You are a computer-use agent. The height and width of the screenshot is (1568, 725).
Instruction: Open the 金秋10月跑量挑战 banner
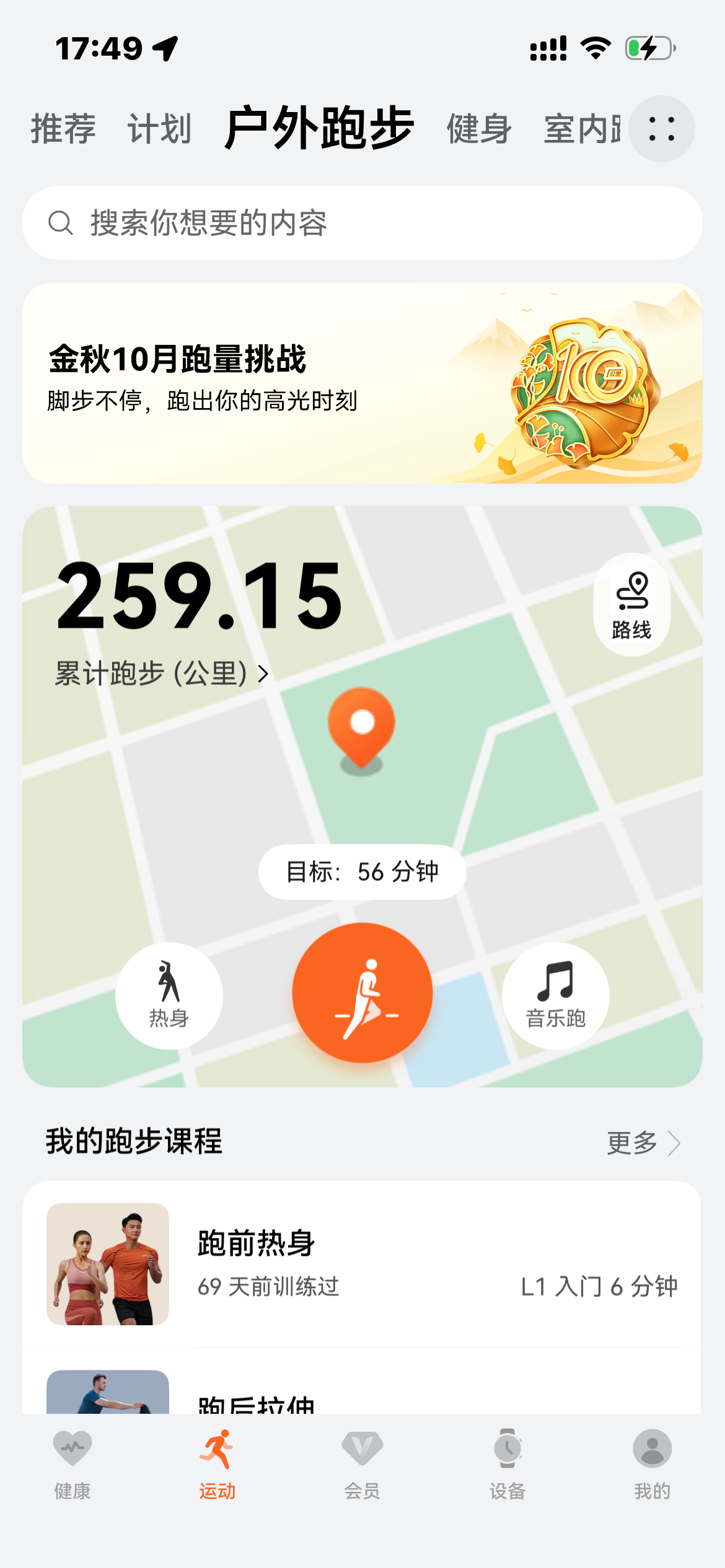pos(362,383)
